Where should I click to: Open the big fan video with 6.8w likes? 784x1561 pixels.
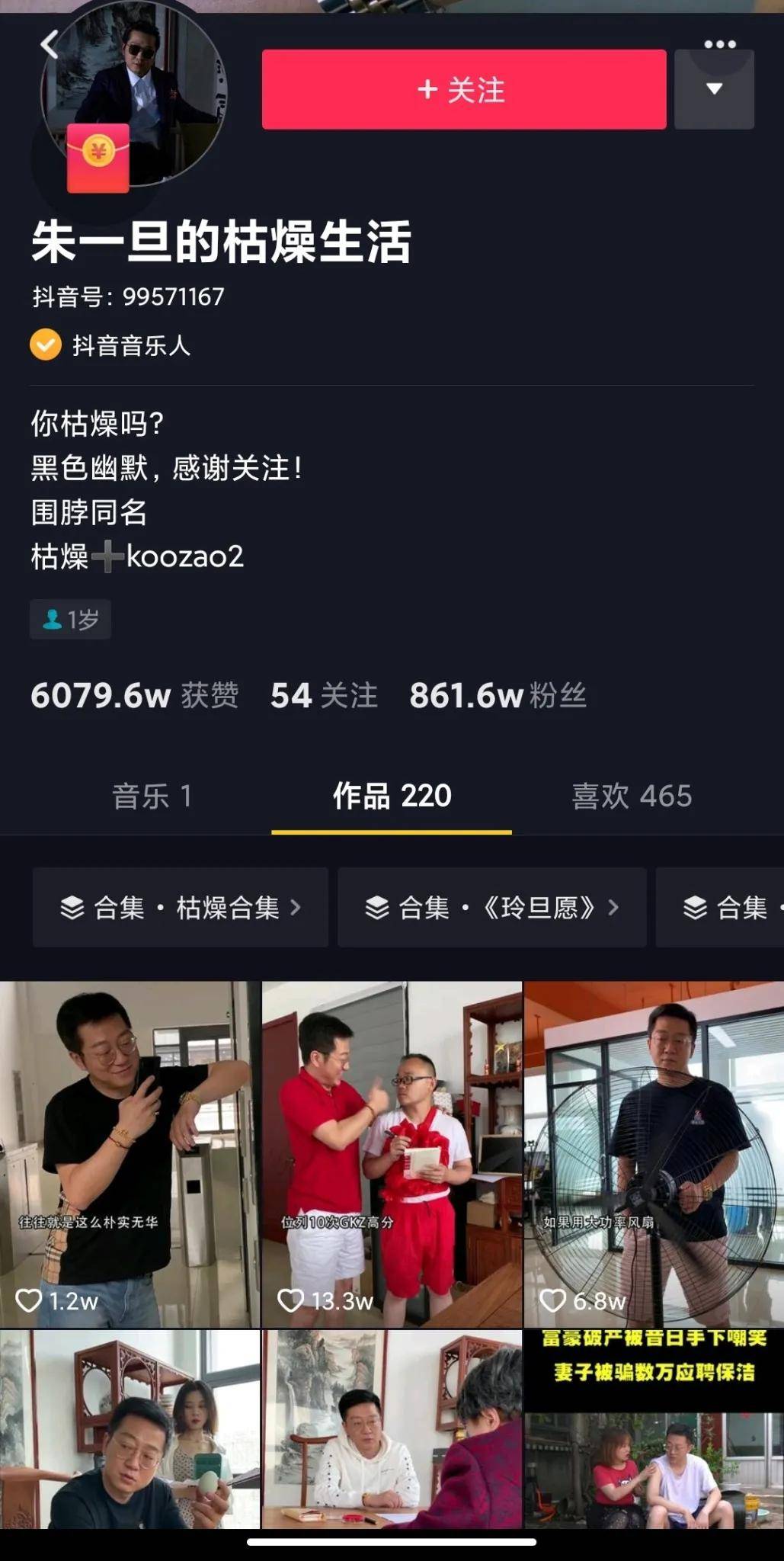[x=654, y=1153]
